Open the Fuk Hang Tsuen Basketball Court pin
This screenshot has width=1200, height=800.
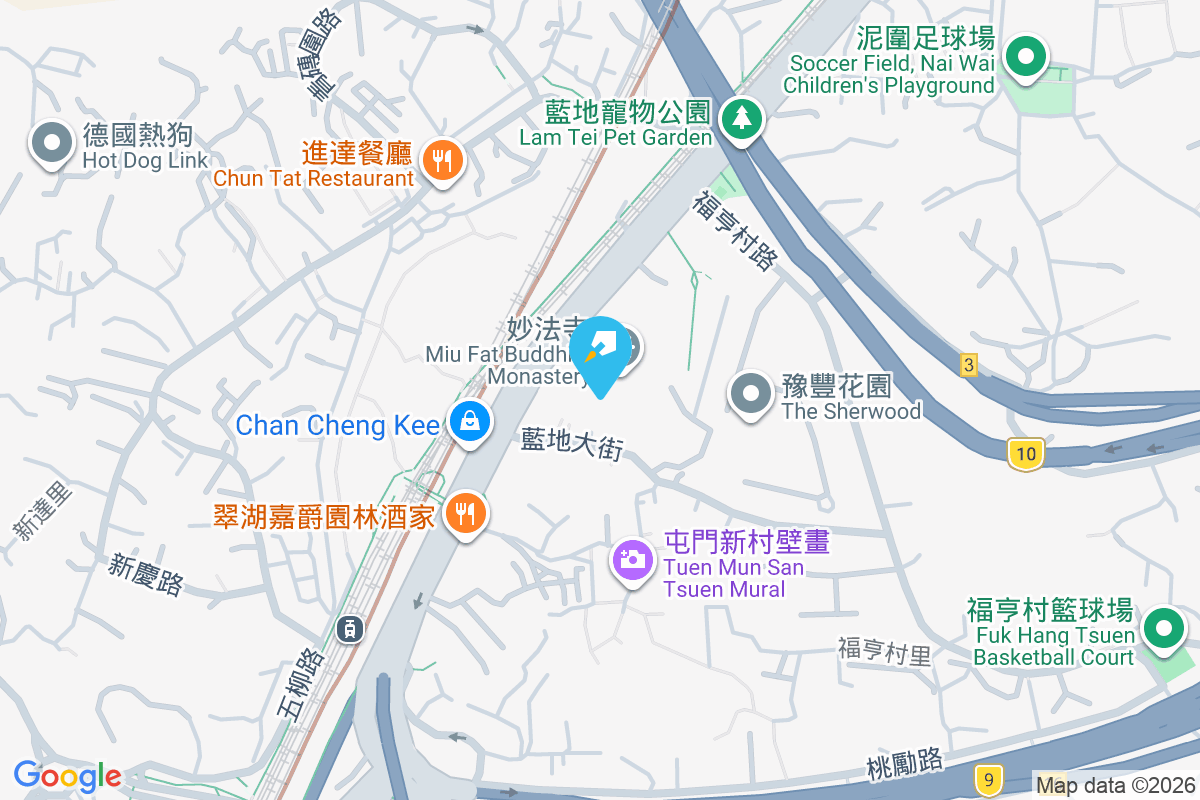1164,630
